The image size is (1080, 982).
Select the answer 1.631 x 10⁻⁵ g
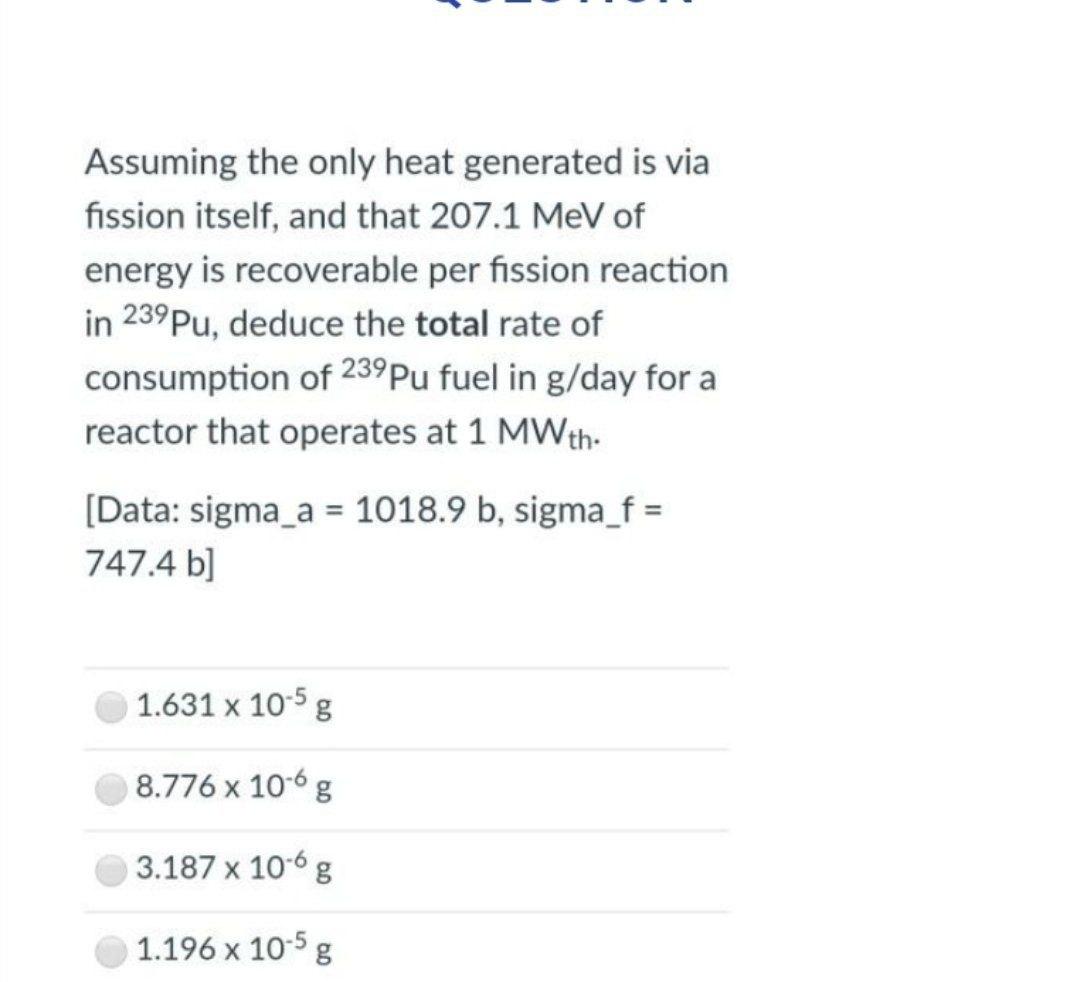[x=113, y=707]
